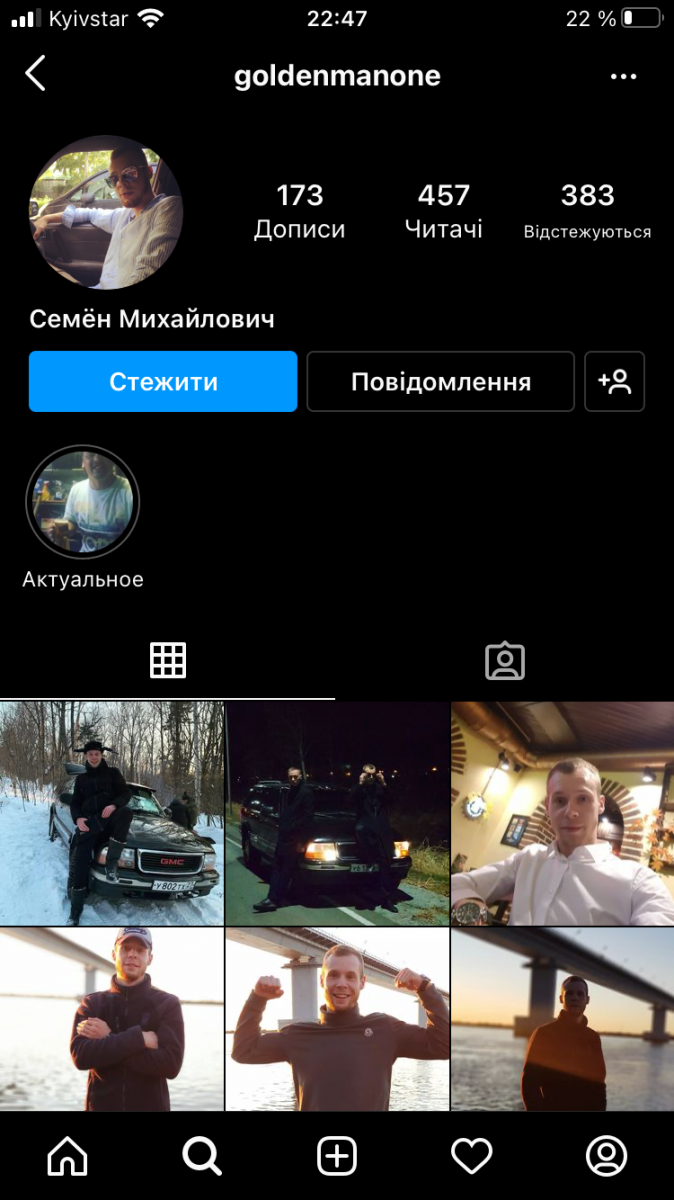Open the post with flexing arms pose
Image resolution: width=674 pixels, height=1200 pixels.
click(x=337, y=1019)
